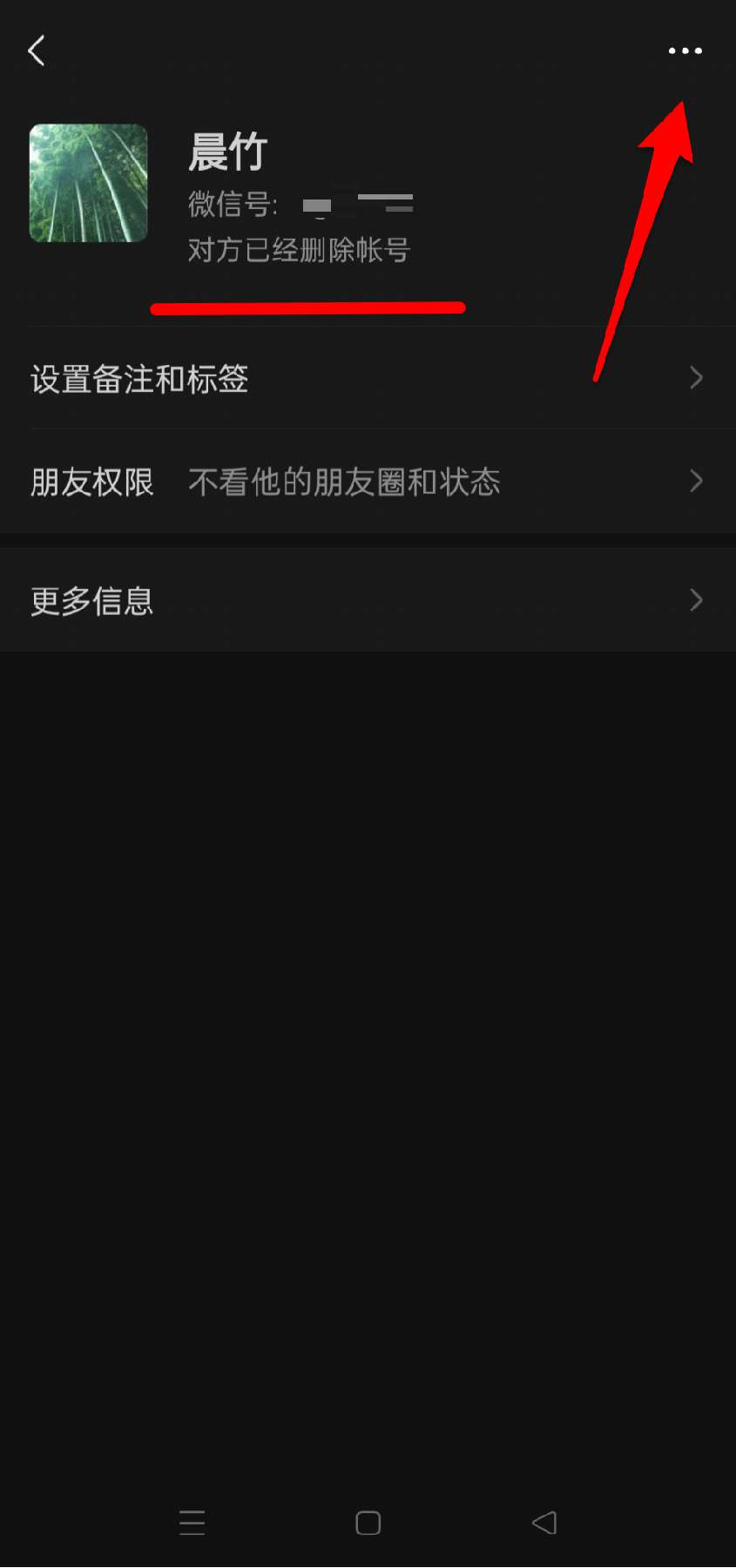Open 朋友权限 settings
Image resolution: width=736 pixels, height=1568 pixels.
tap(368, 481)
